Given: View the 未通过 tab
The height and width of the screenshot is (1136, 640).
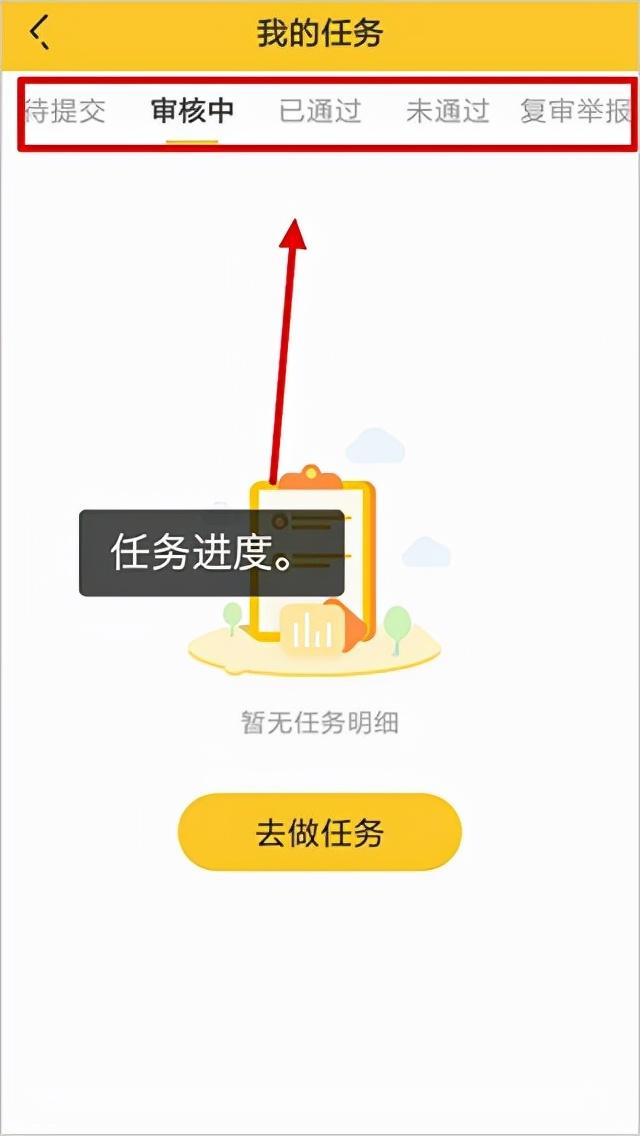Looking at the screenshot, I should [447, 110].
